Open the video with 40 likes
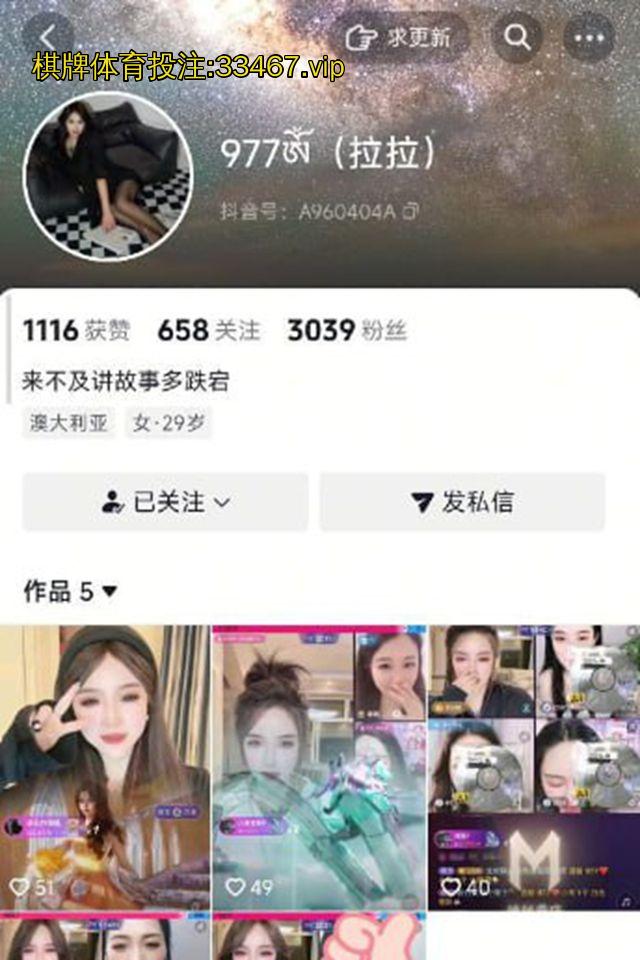The image size is (640, 960). coord(534,767)
